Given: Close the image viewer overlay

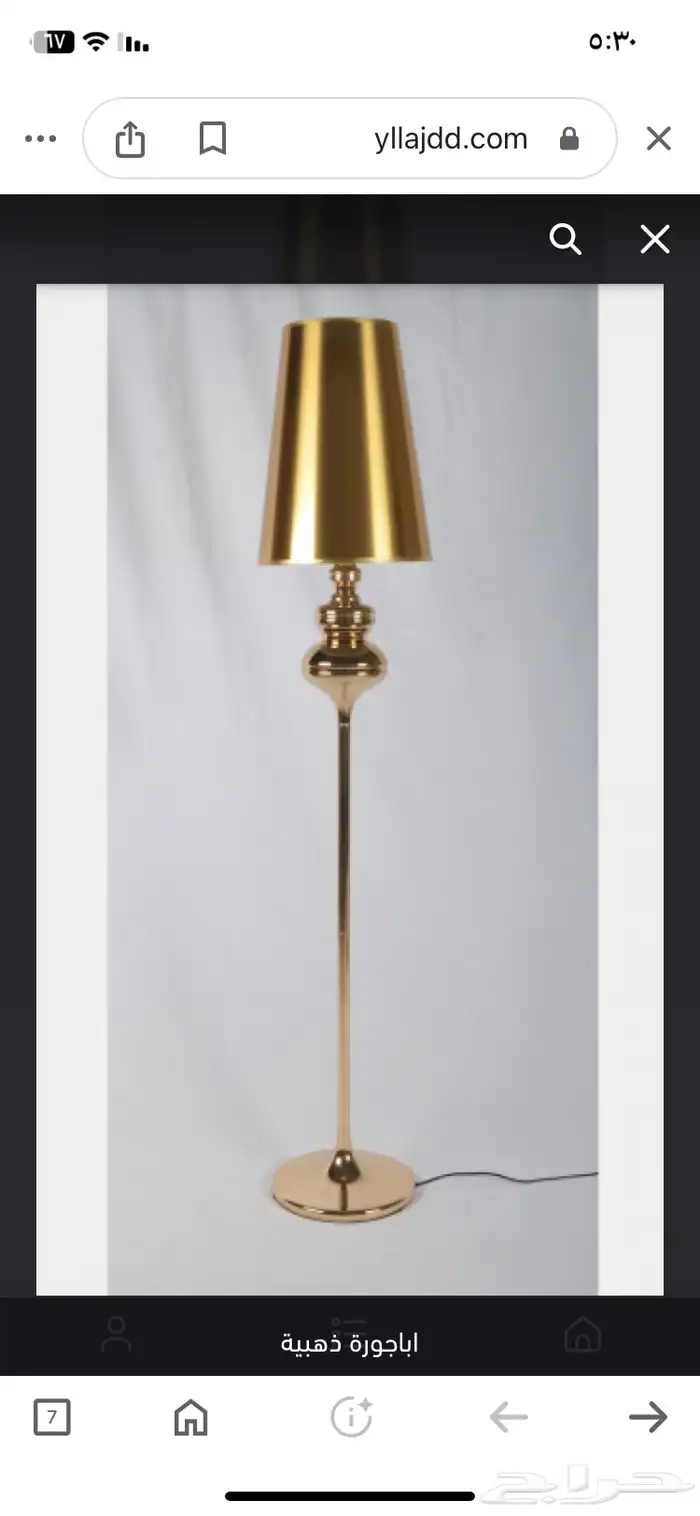Looking at the screenshot, I should point(655,239).
